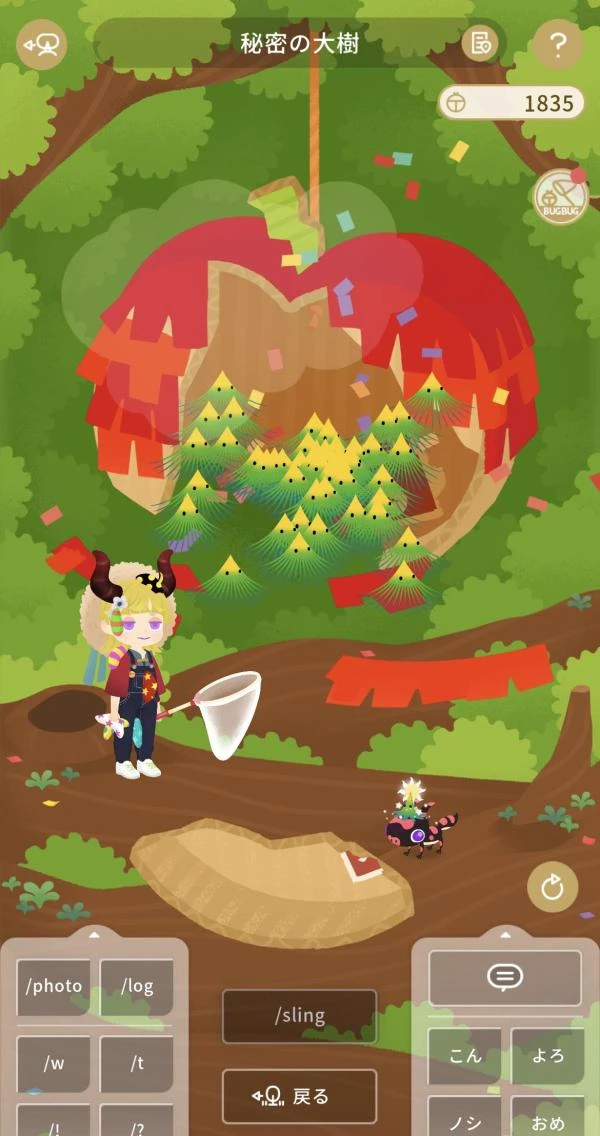
Task: Open the BUGBUG badge
Action: 560,196
